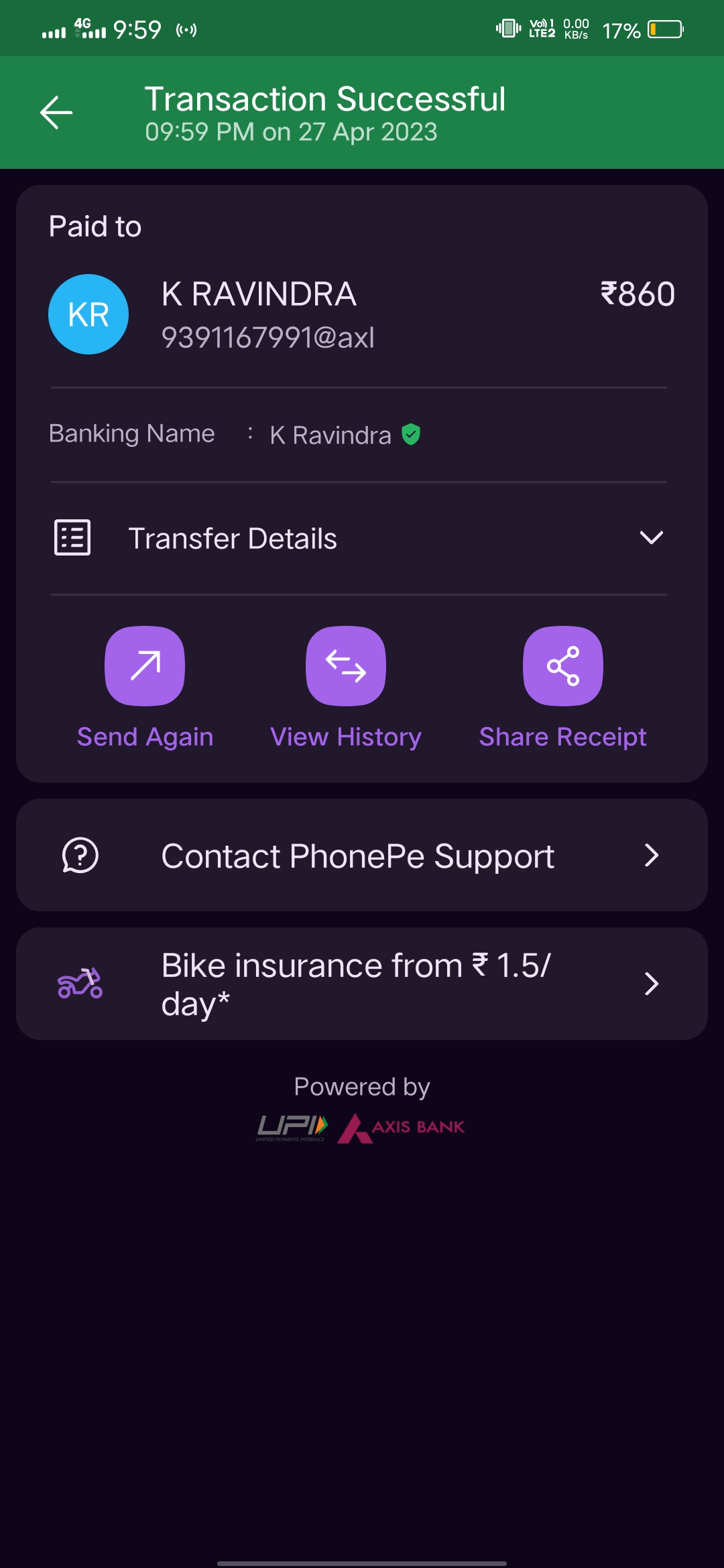Tap Send Again to repeat the payment
The image size is (724, 1568).
tap(145, 666)
